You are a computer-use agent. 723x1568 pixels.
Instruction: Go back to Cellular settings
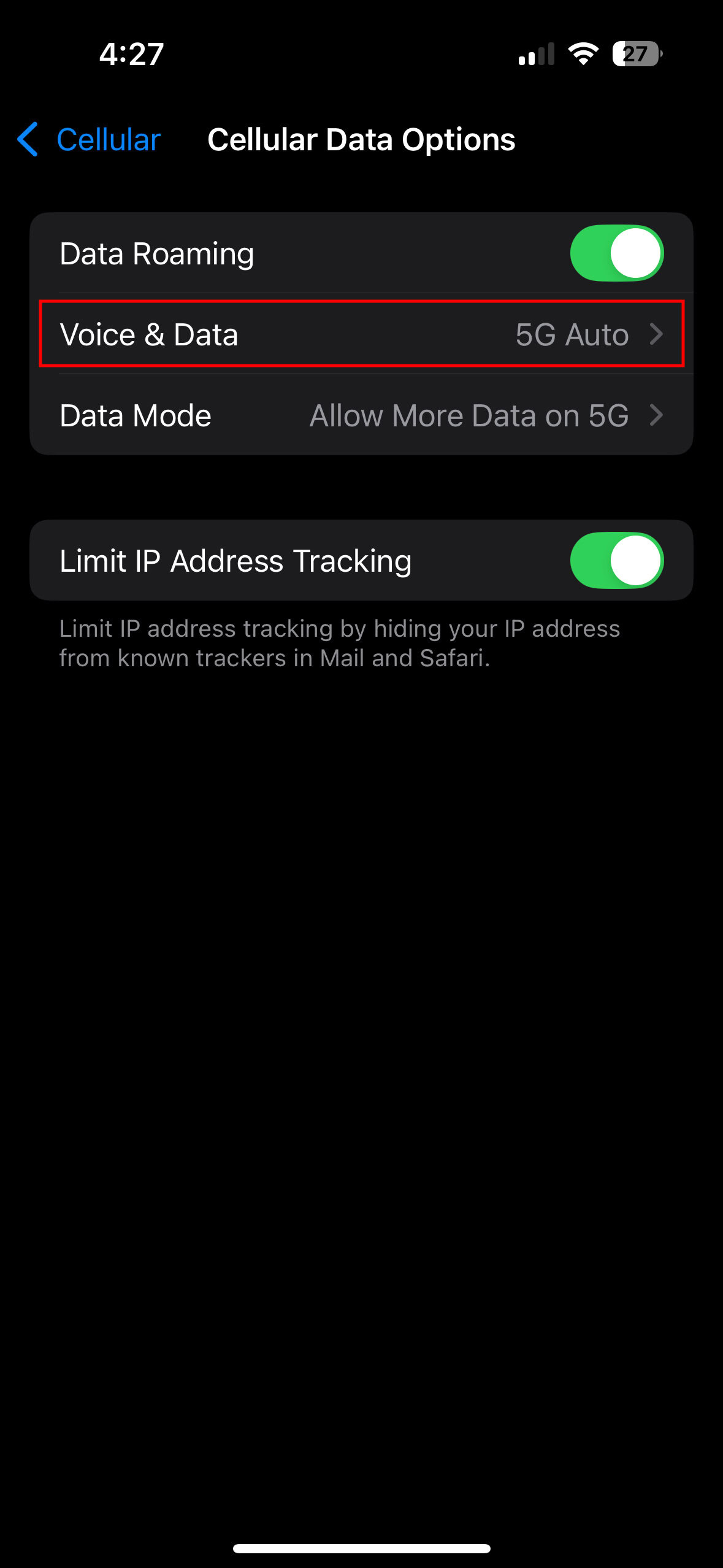pos(89,140)
